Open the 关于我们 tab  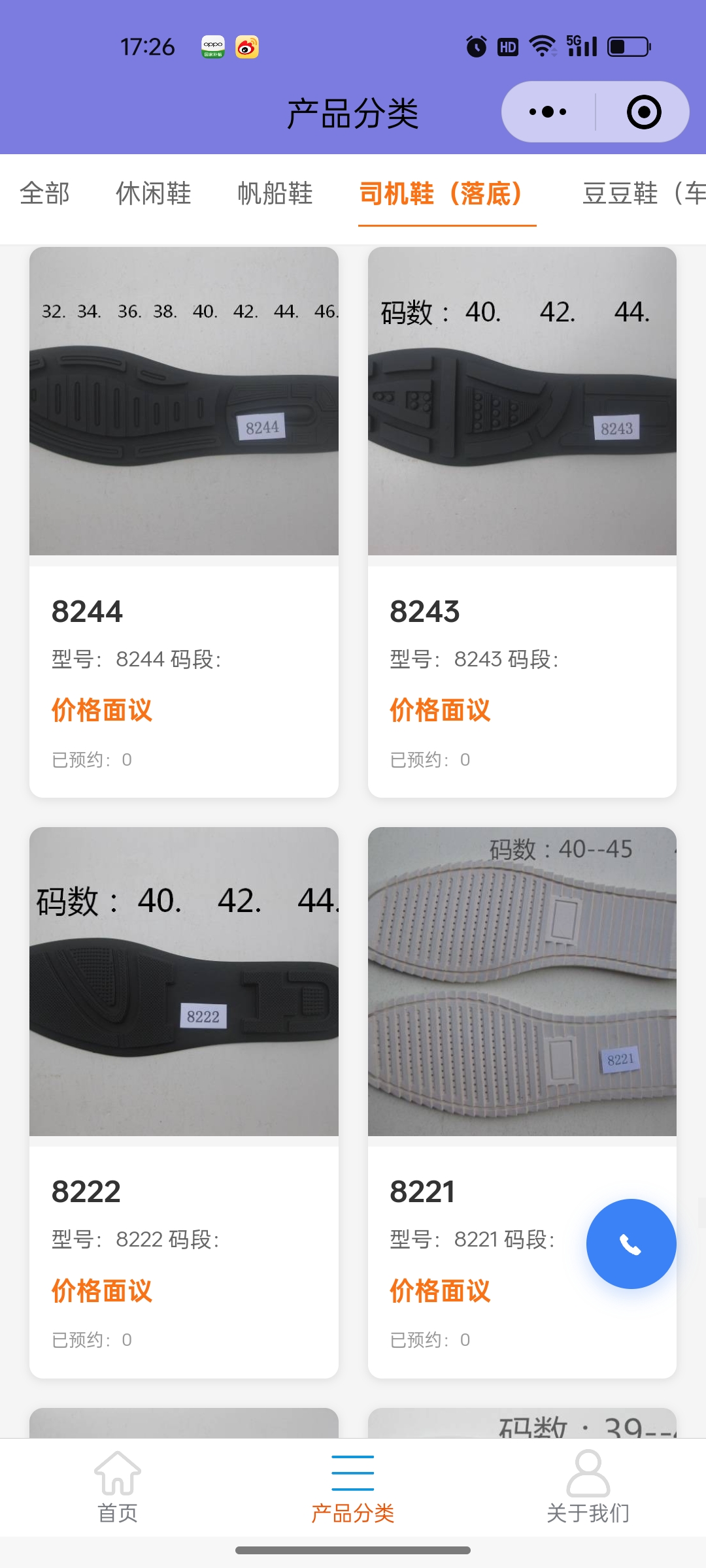pos(588,1483)
